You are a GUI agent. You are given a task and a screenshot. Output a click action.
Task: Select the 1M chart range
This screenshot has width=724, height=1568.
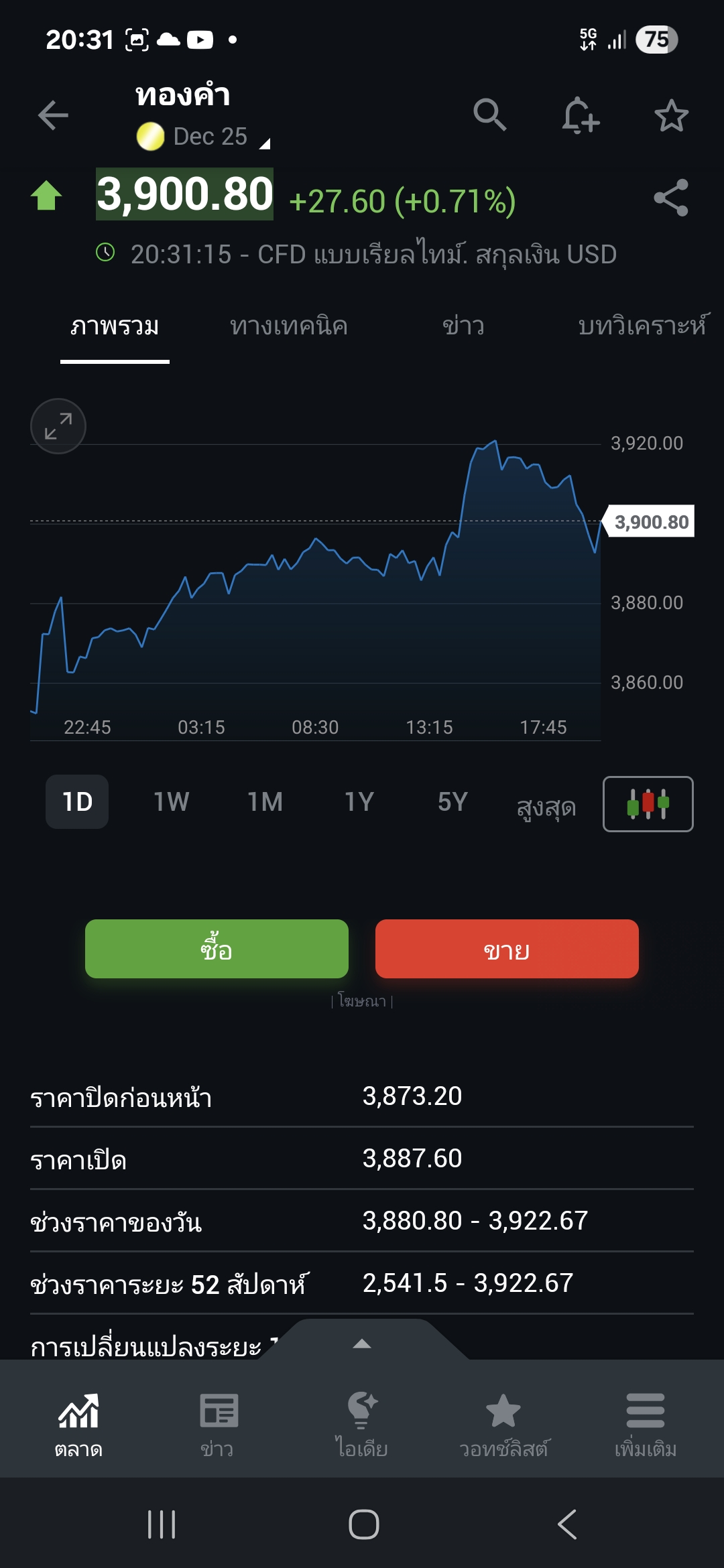265,802
